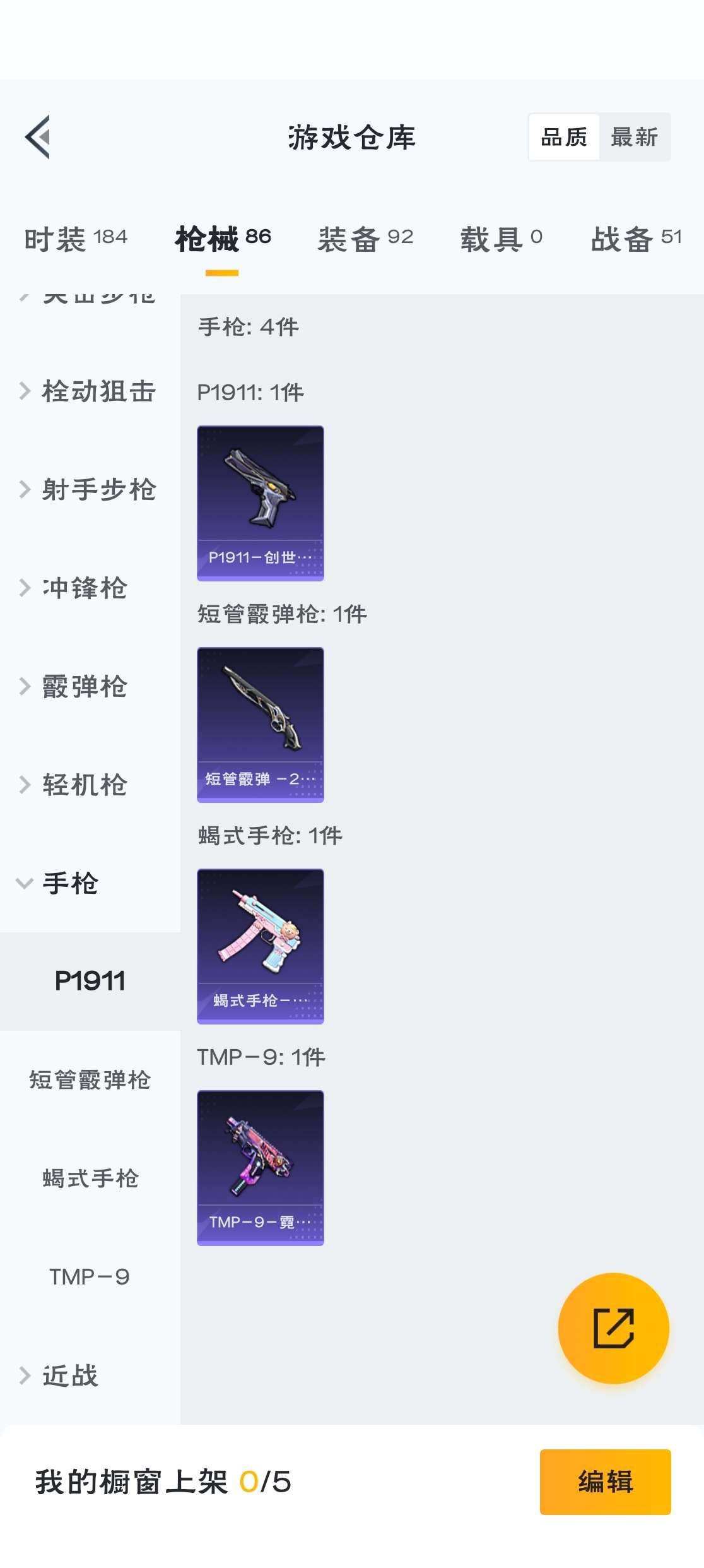Select 蝎式手枪 in the sidebar
Screen dimensions: 704x1568
click(x=90, y=1179)
